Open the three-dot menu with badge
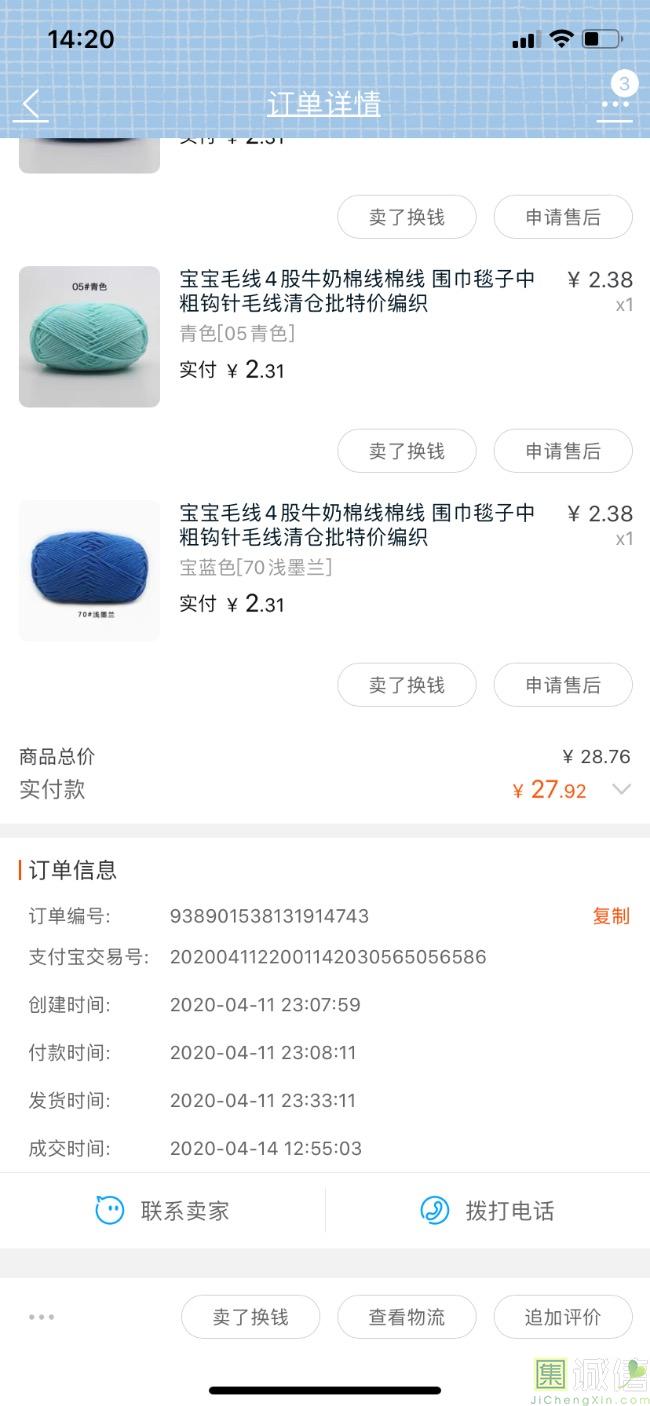The height and width of the screenshot is (1406, 650). [614, 104]
